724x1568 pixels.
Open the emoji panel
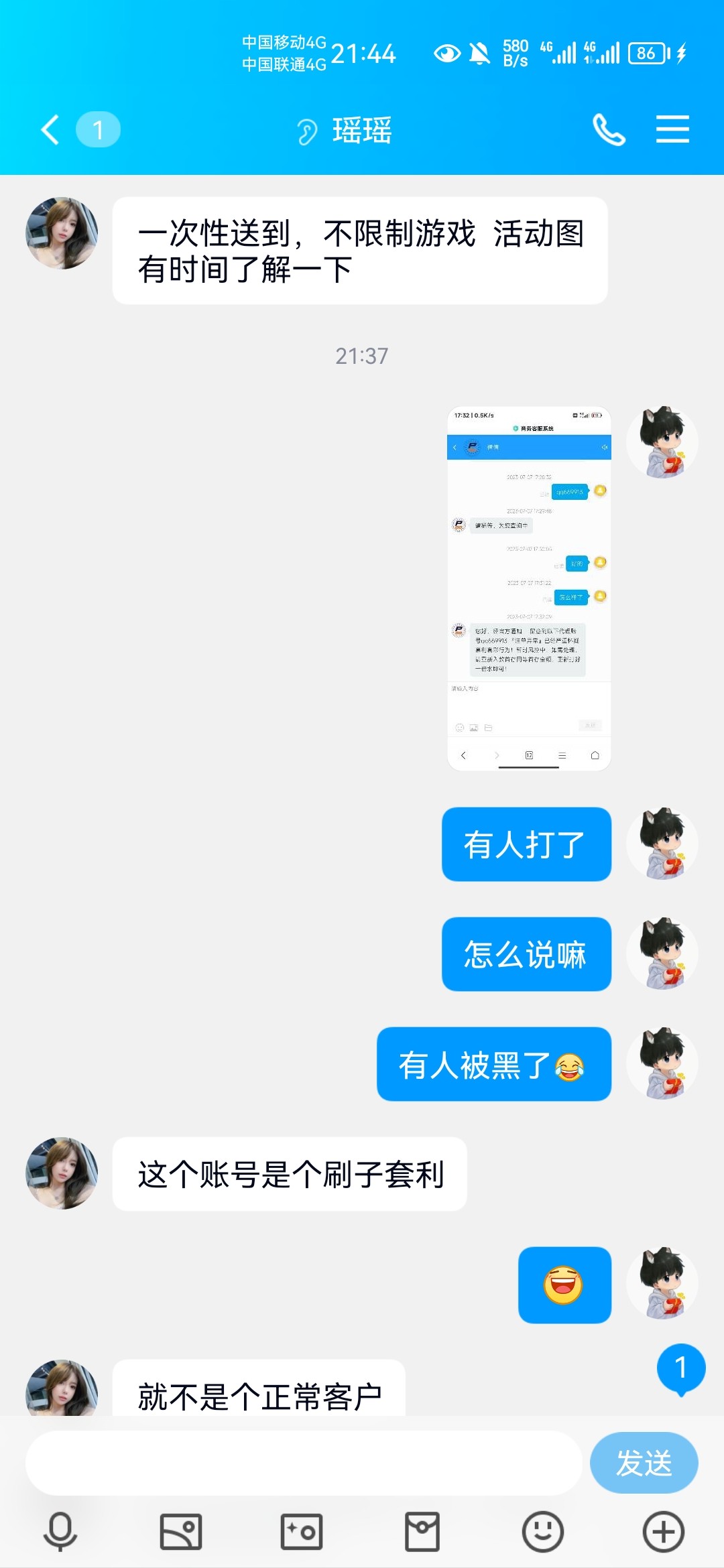pos(542,1532)
